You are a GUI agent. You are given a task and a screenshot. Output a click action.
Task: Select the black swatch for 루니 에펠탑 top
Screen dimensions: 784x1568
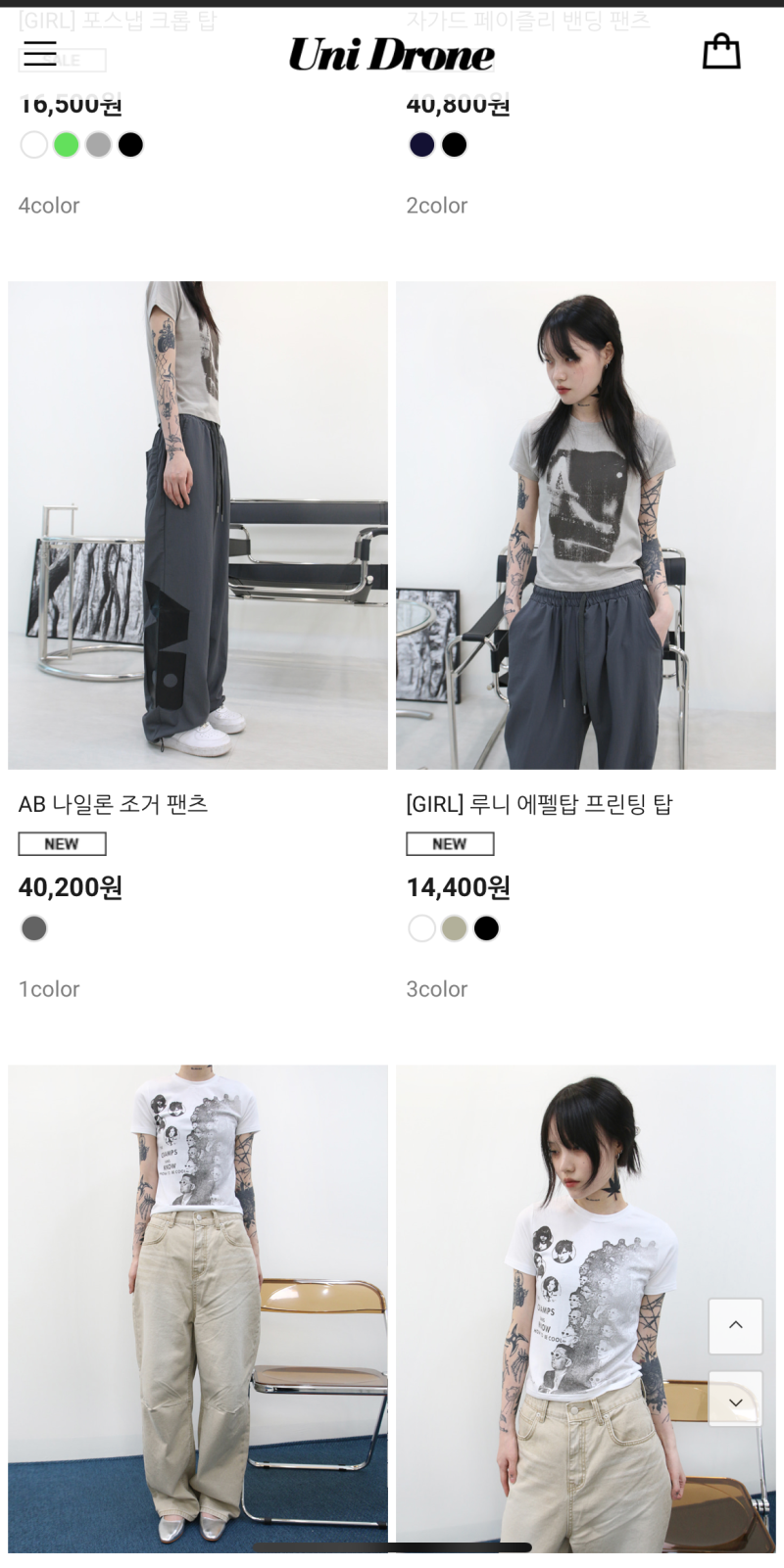pyautogui.click(x=486, y=928)
